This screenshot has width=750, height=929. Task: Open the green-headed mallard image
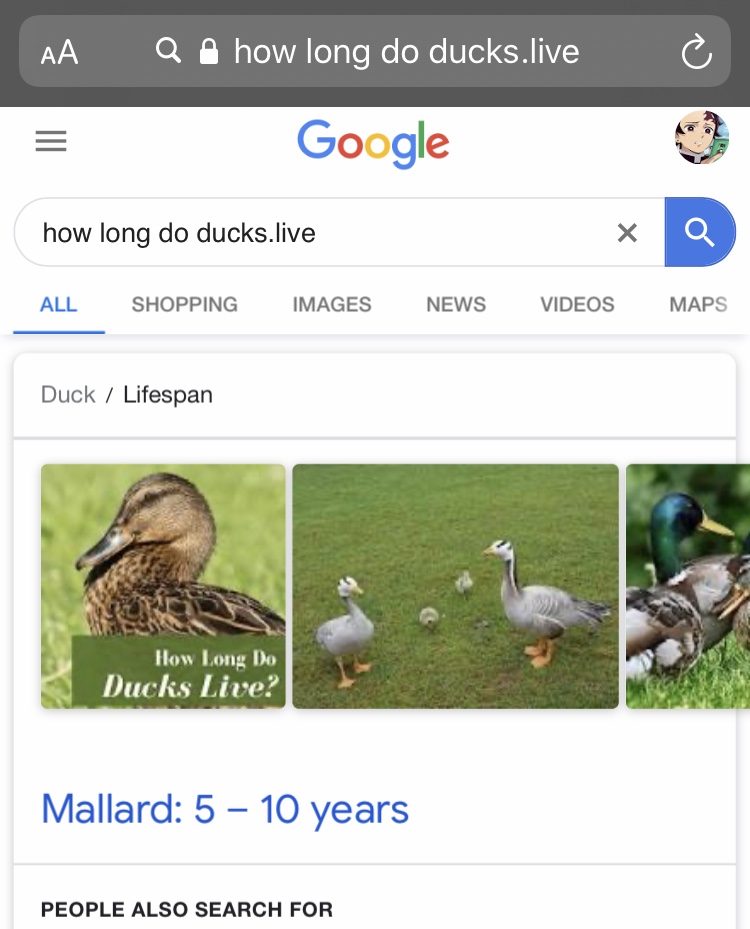pyautogui.click(x=688, y=586)
